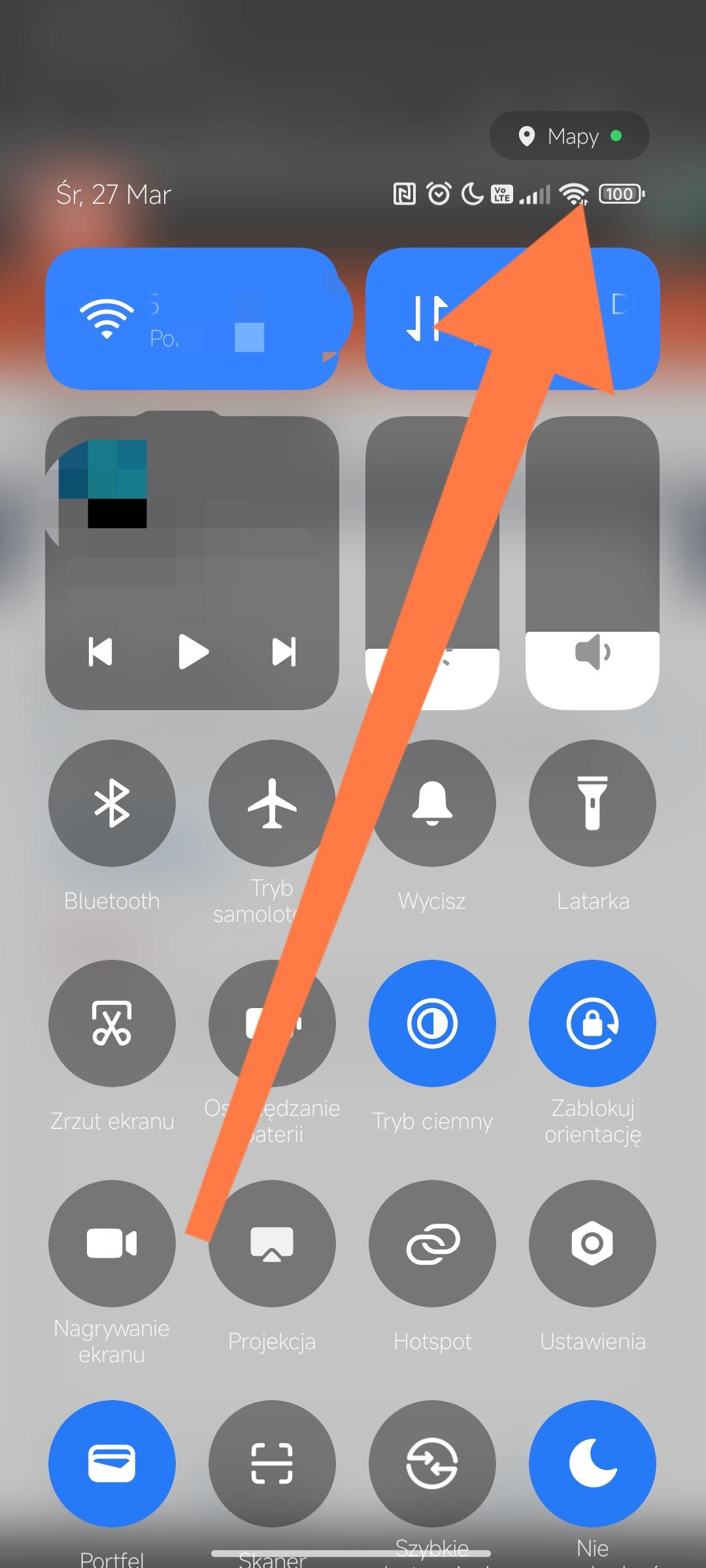The height and width of the screenshot is (1568, 706).
Task: Open the Mapy location indicator chip
Action: click(x=569, y=136)
